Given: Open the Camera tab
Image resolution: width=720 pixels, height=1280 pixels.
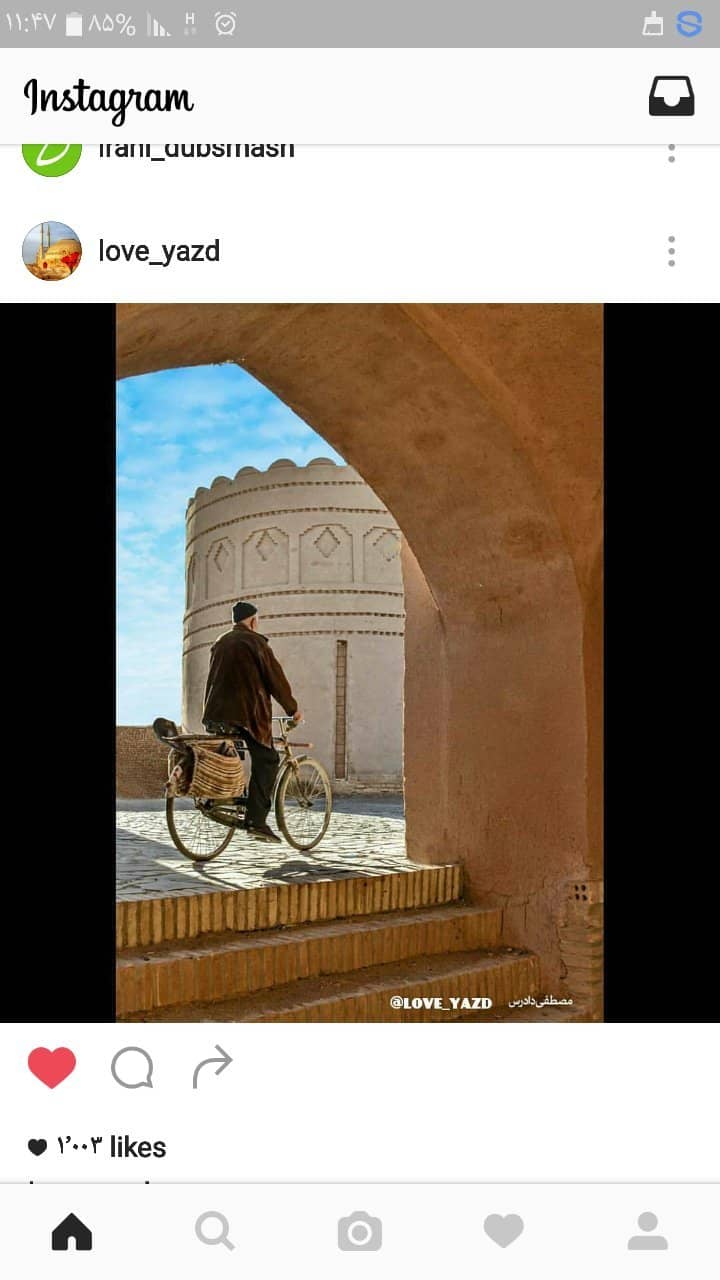Looking at the screenshot, I should [360, 1231].
